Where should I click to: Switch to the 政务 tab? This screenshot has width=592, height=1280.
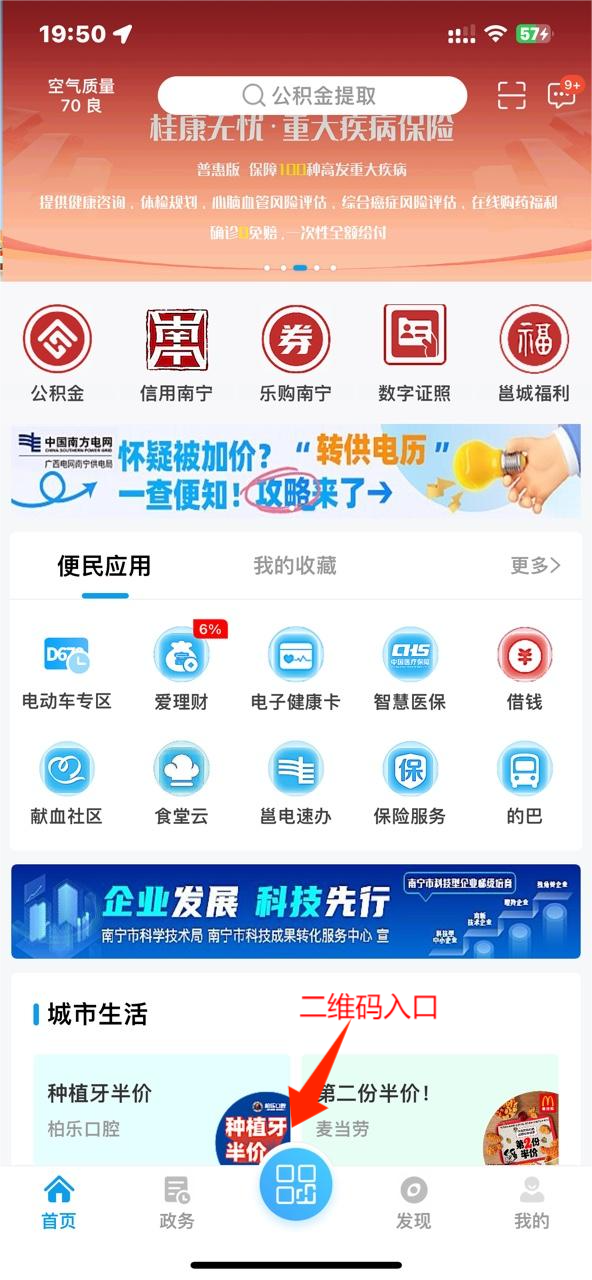tap(177, 1203)
